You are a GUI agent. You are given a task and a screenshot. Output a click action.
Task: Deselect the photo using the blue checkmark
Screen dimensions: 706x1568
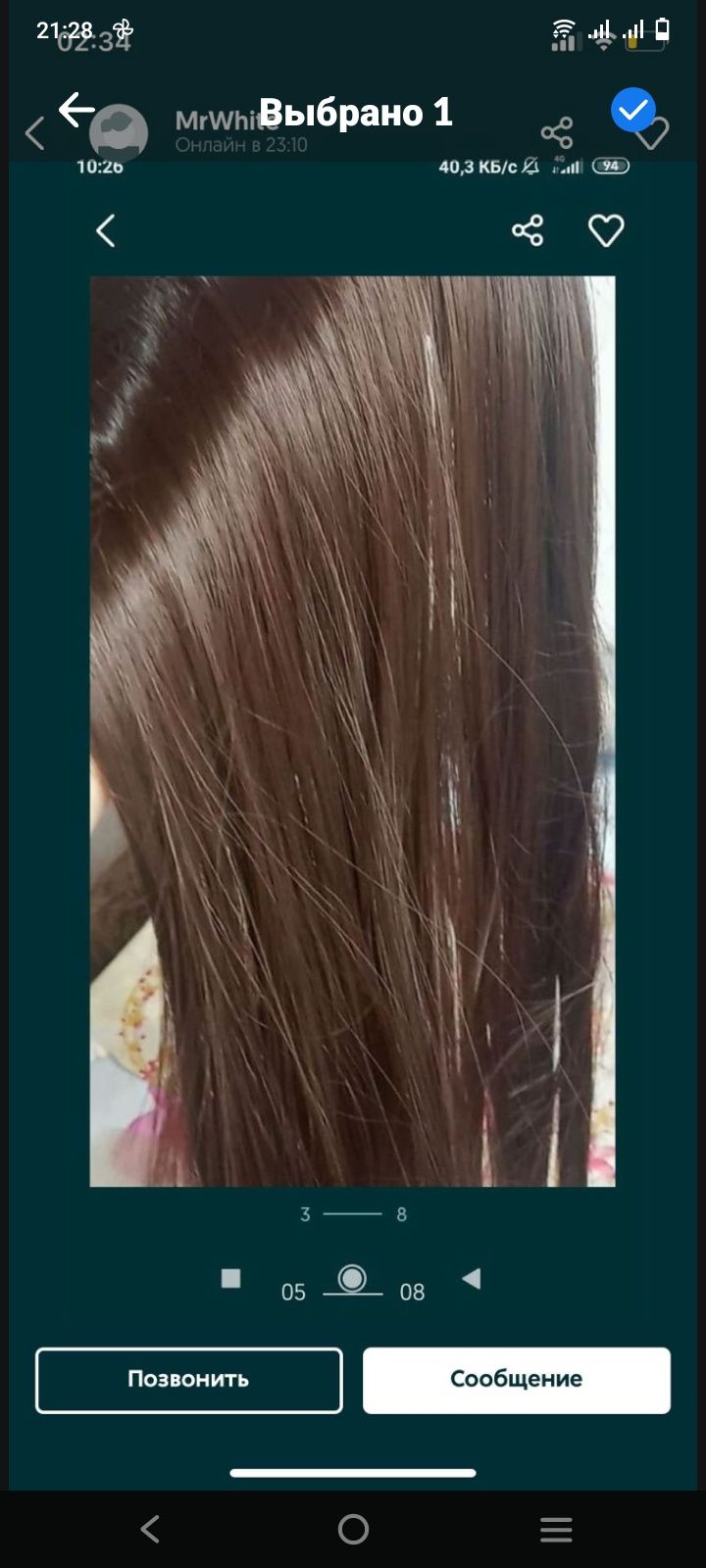(632, 110)
